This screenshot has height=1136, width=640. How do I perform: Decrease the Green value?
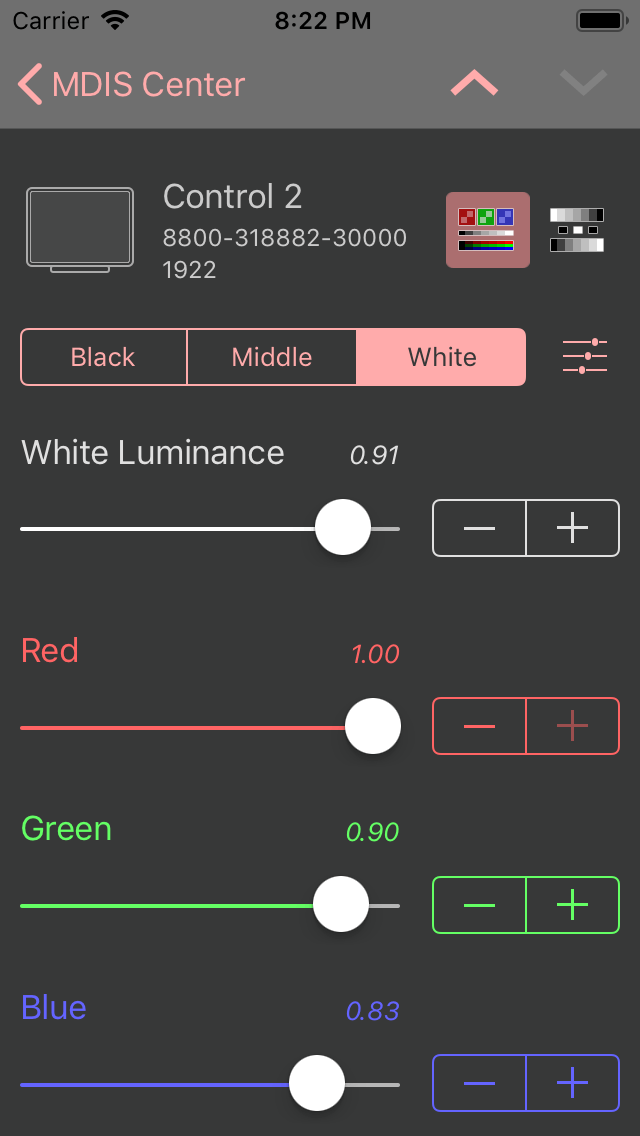point(479,905)
